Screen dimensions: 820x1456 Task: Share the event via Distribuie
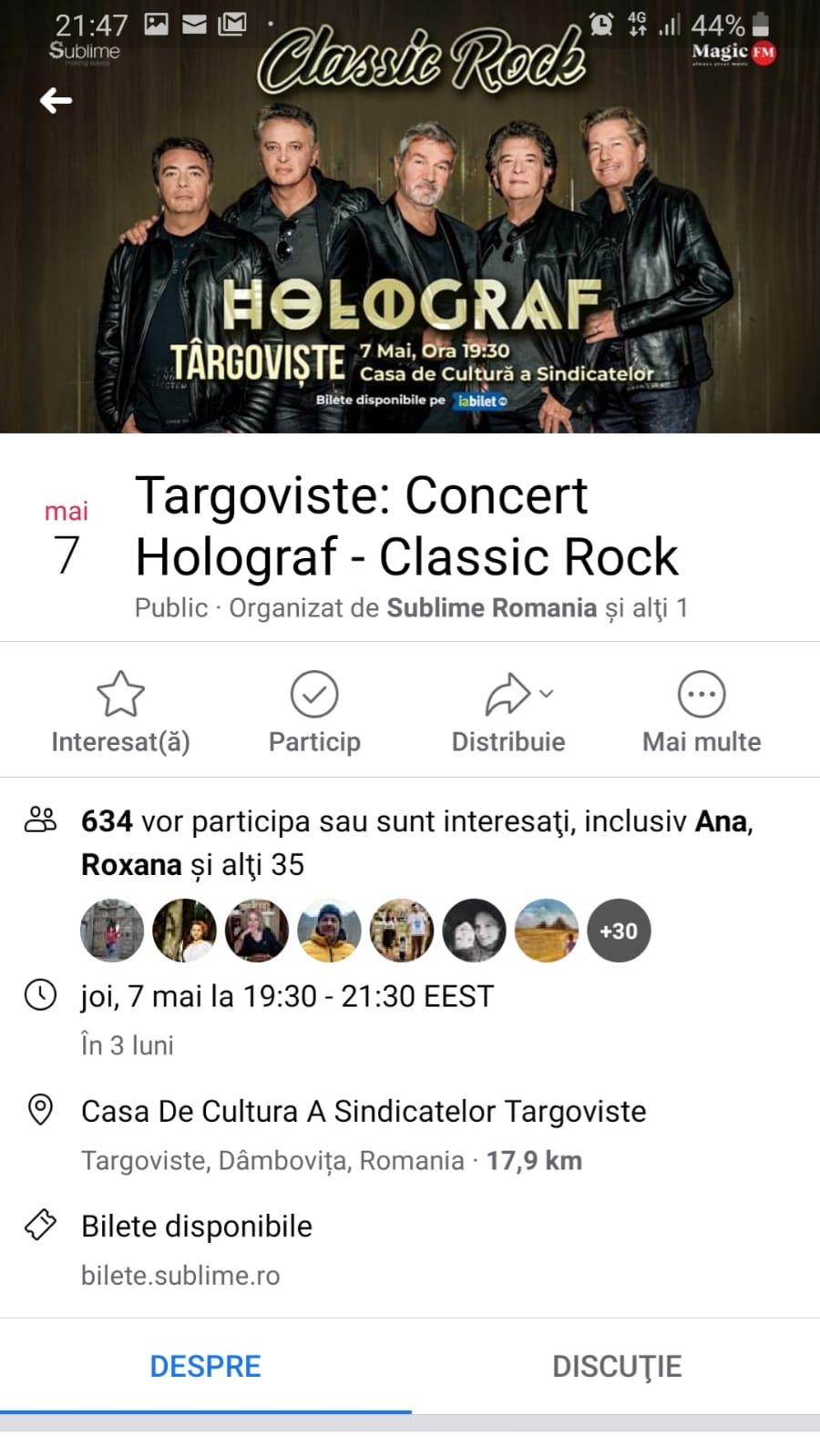508,712
